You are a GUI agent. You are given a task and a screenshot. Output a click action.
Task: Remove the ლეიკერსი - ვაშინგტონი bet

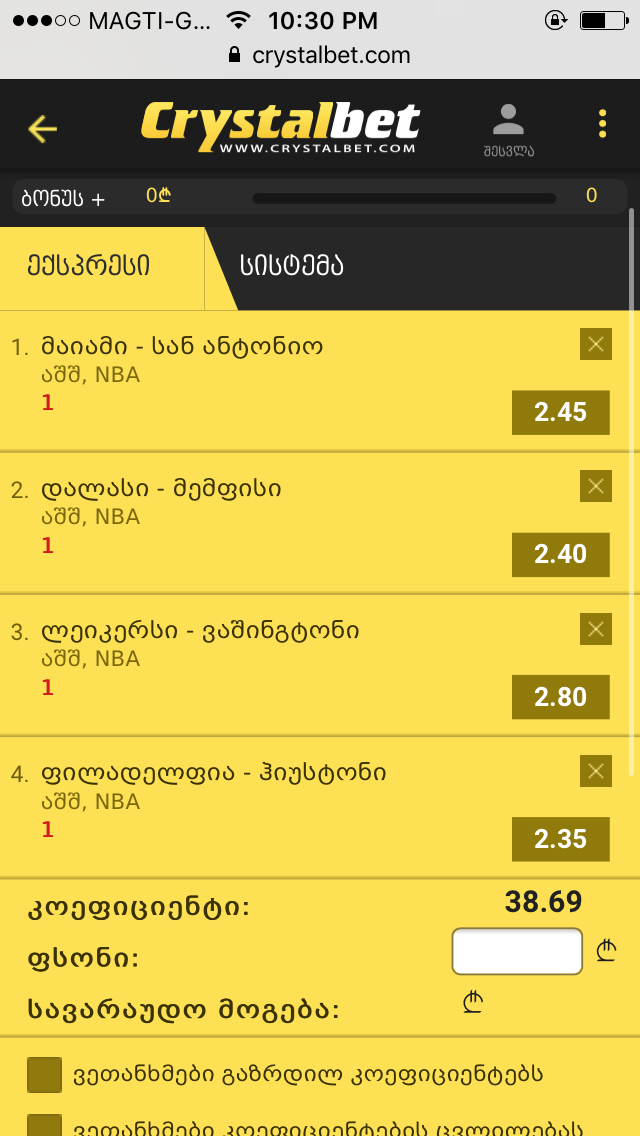[x=596, y=629]
